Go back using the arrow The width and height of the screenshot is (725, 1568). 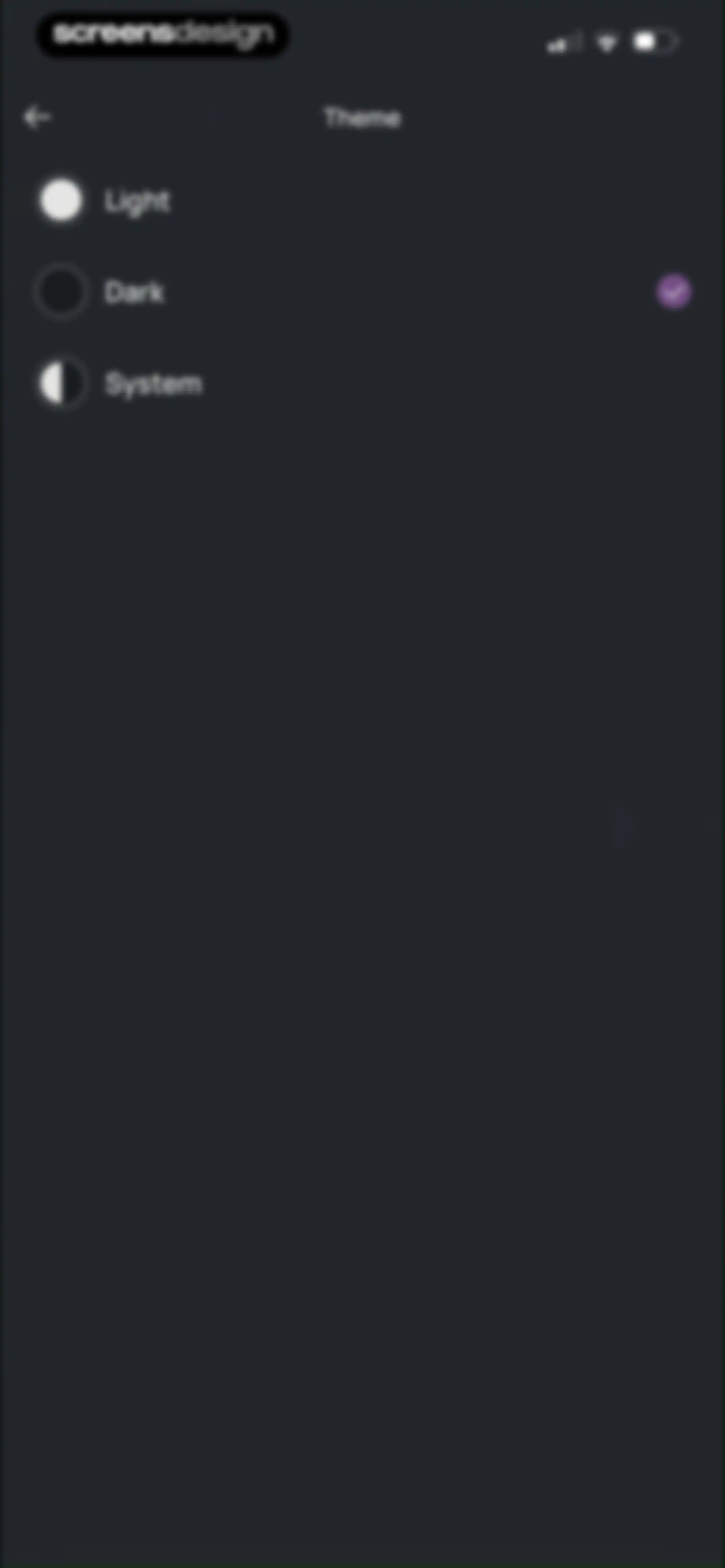pyautogui.click(x=37, y=118)
